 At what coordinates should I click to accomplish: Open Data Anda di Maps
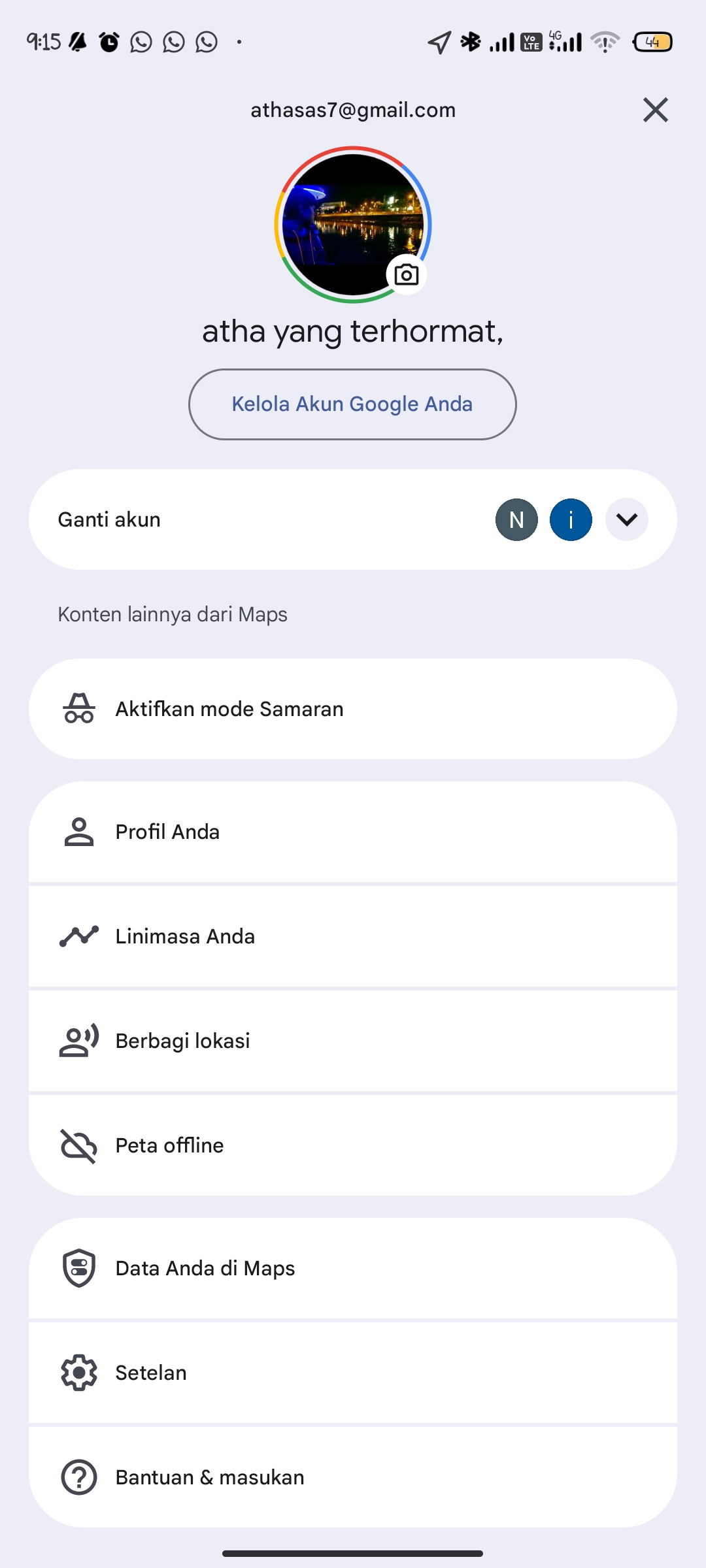353,1268
